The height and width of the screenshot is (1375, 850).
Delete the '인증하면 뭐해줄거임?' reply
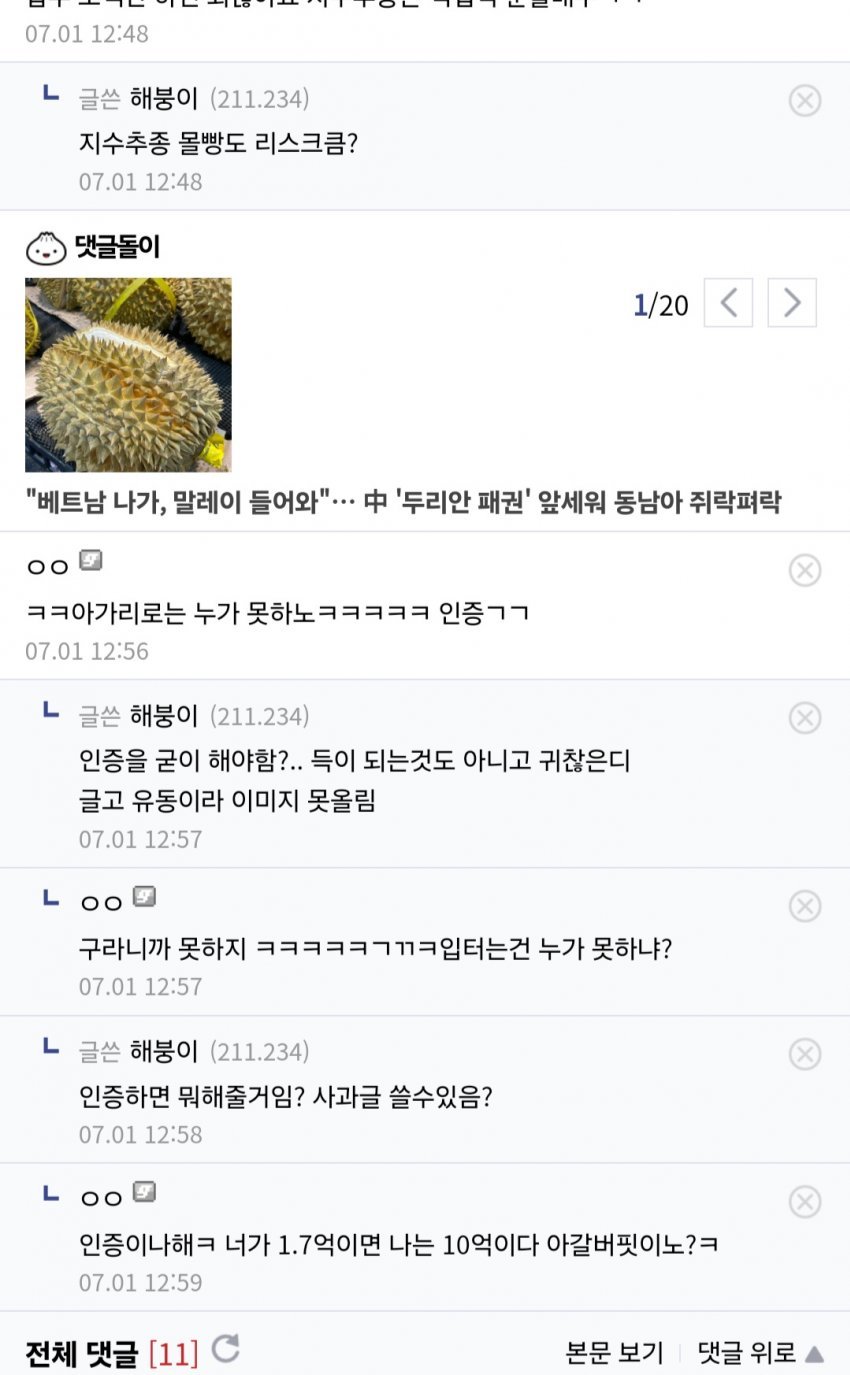(x=805, y=1054)
